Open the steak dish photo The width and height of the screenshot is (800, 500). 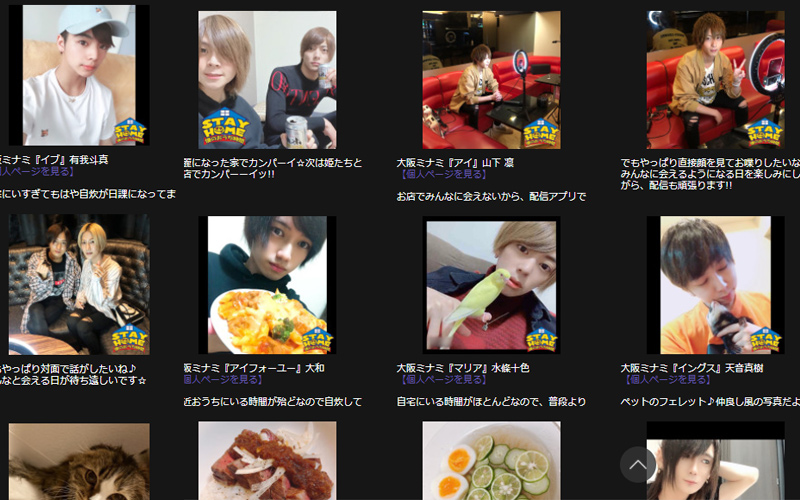tap(267, 462)
